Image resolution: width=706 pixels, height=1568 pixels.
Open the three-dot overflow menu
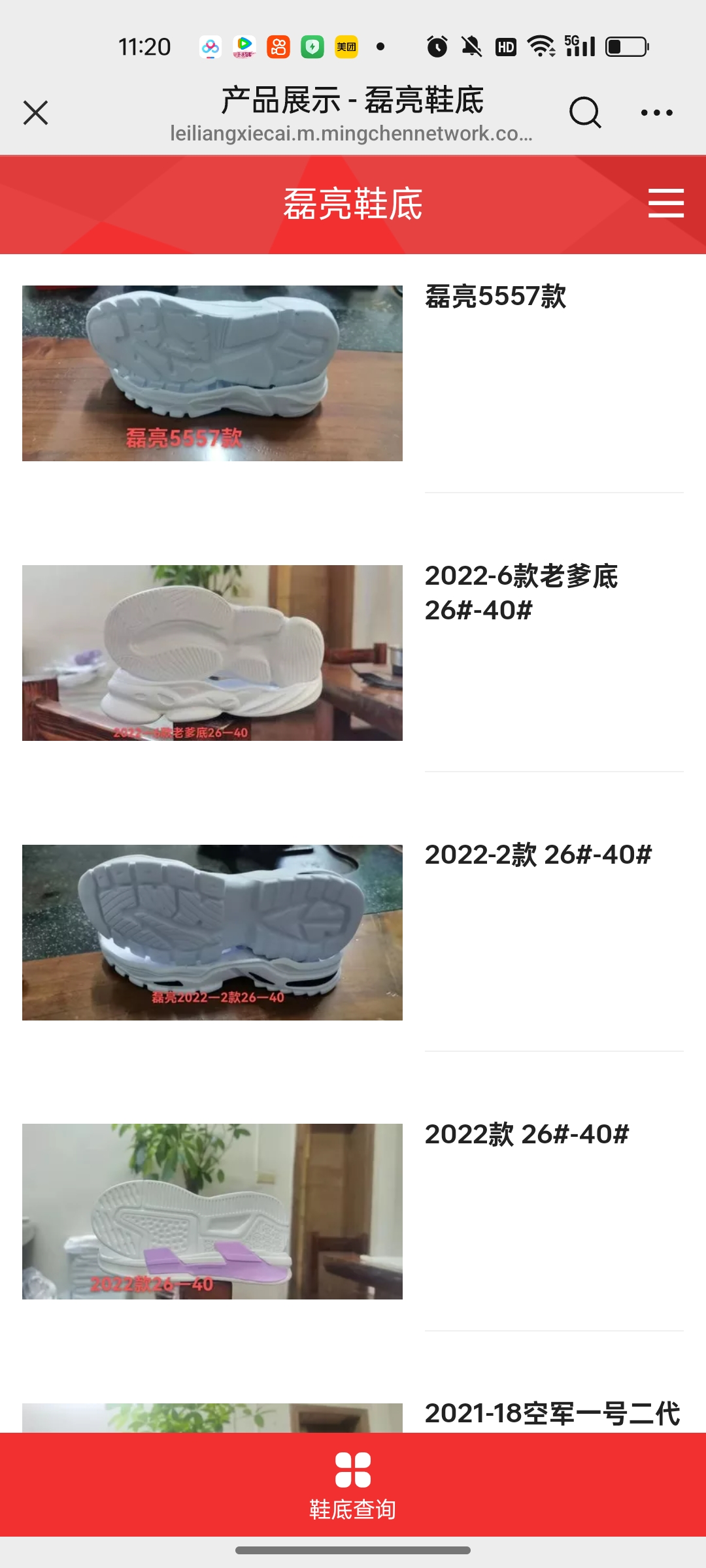(656, 112)
